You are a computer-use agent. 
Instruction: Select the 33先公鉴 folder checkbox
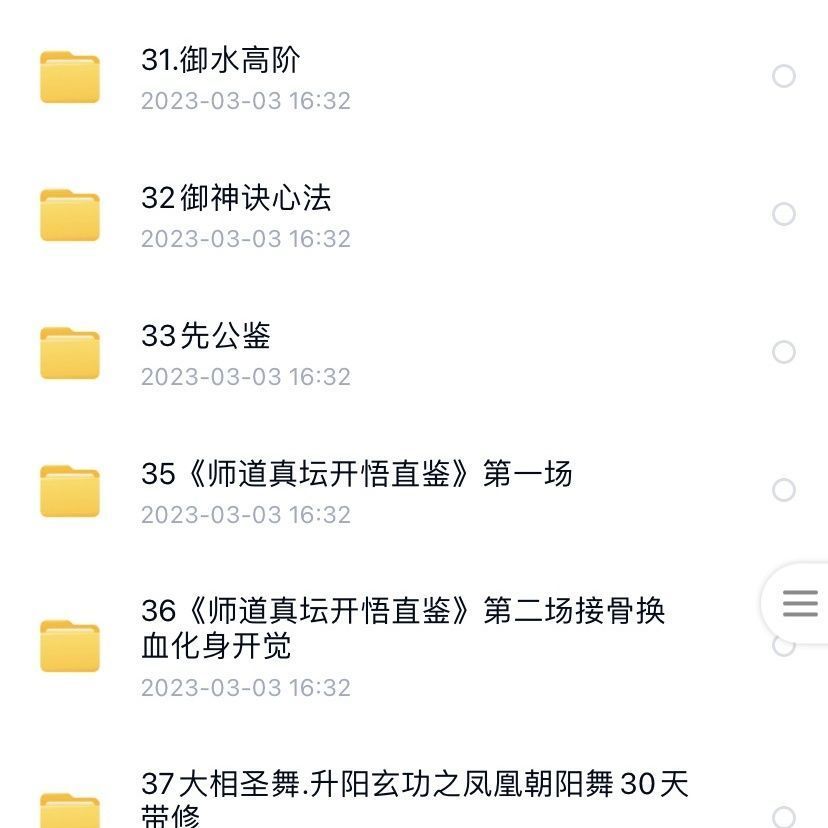(x=784, y=352)
